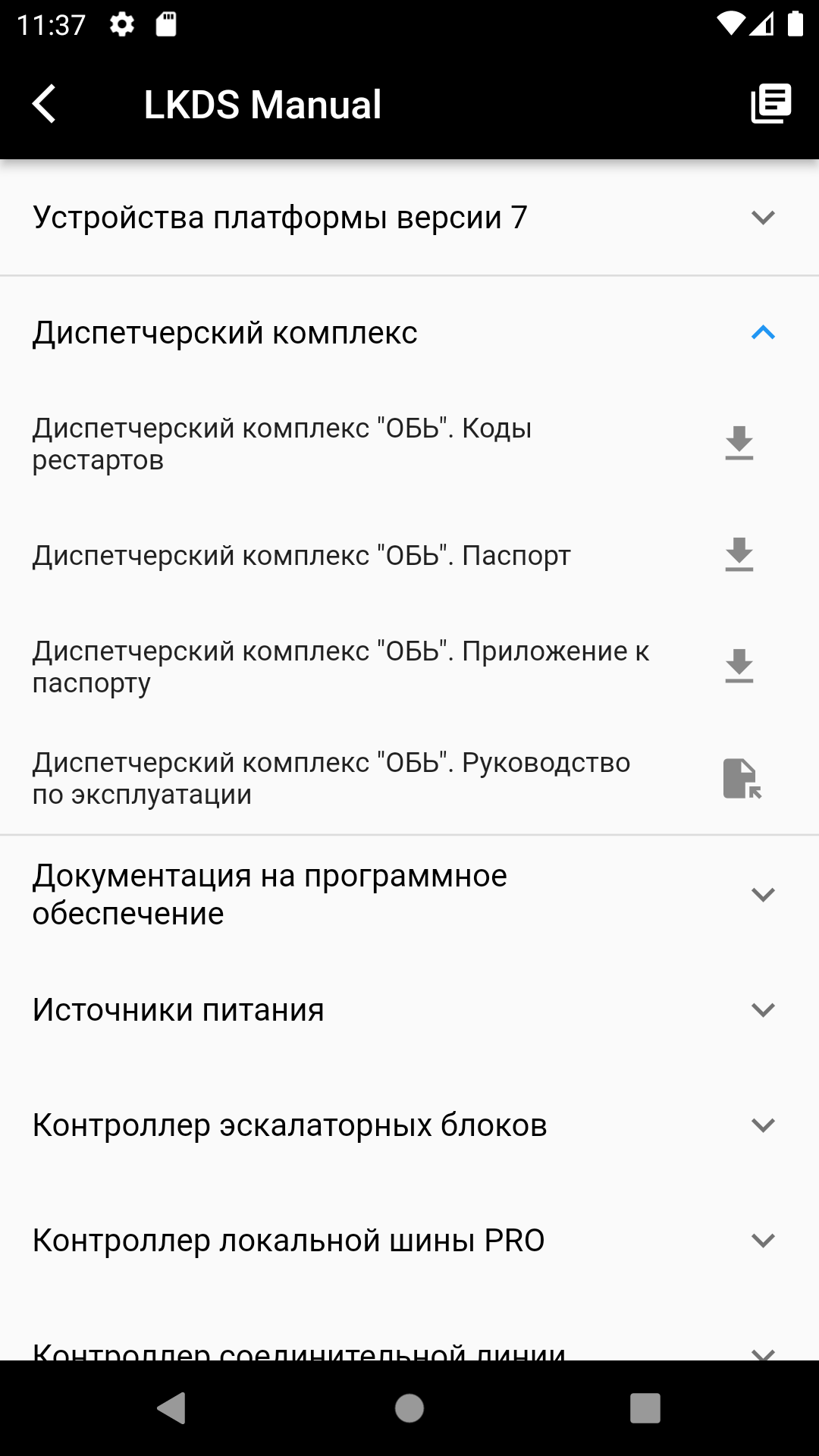The image size is (819, 1456).
Task: Expand Контроллер соединительной линии section
Action: [x=762, y=1348]
